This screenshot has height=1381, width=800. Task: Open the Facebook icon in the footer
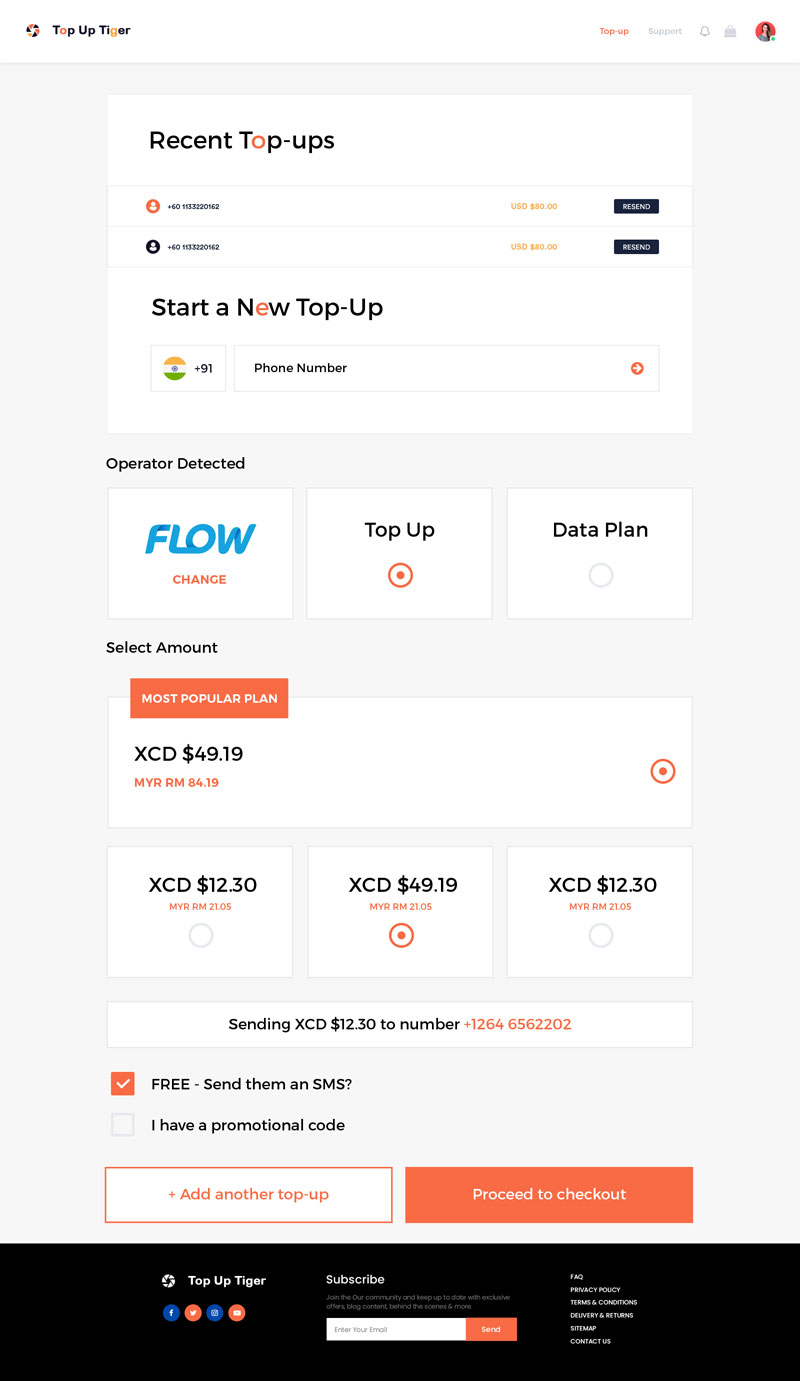pos(171,1313)
